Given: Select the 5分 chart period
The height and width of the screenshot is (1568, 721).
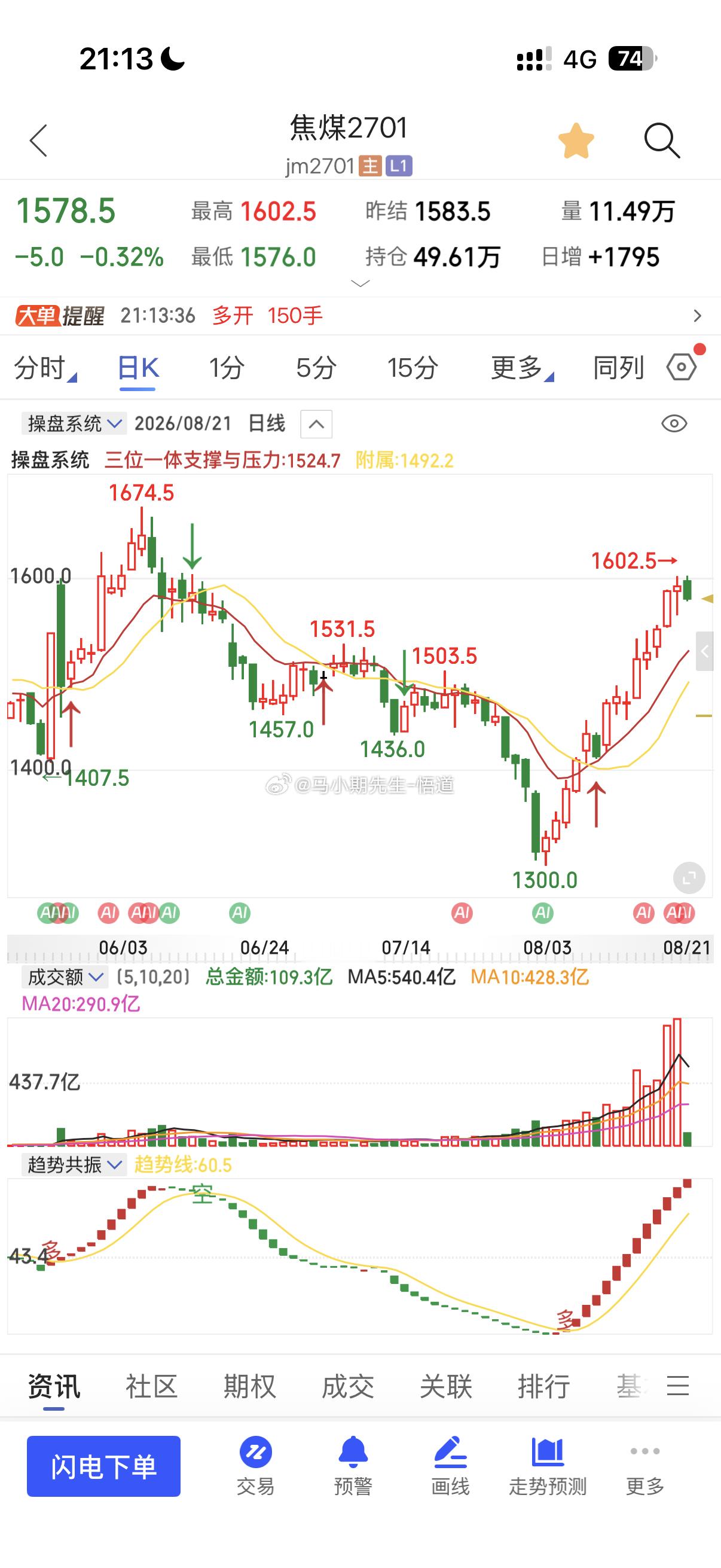Looking at the screenshot, I should (x=316, y=368).
